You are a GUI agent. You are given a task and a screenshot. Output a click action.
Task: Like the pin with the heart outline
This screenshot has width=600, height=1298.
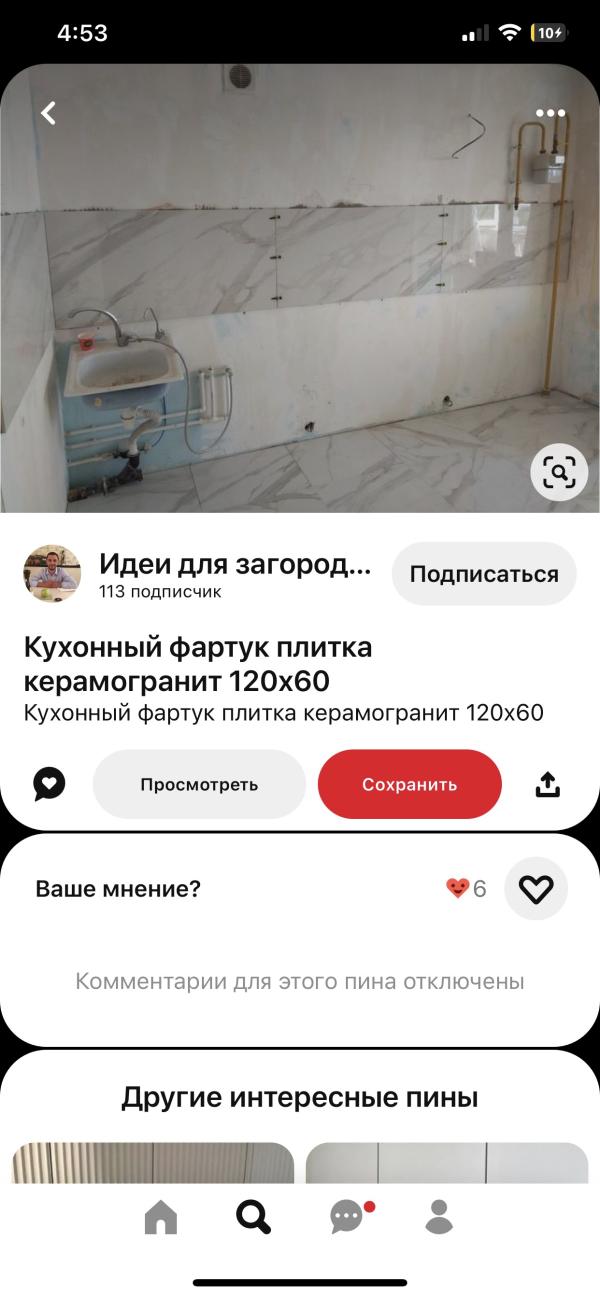[x=536, y=888]
